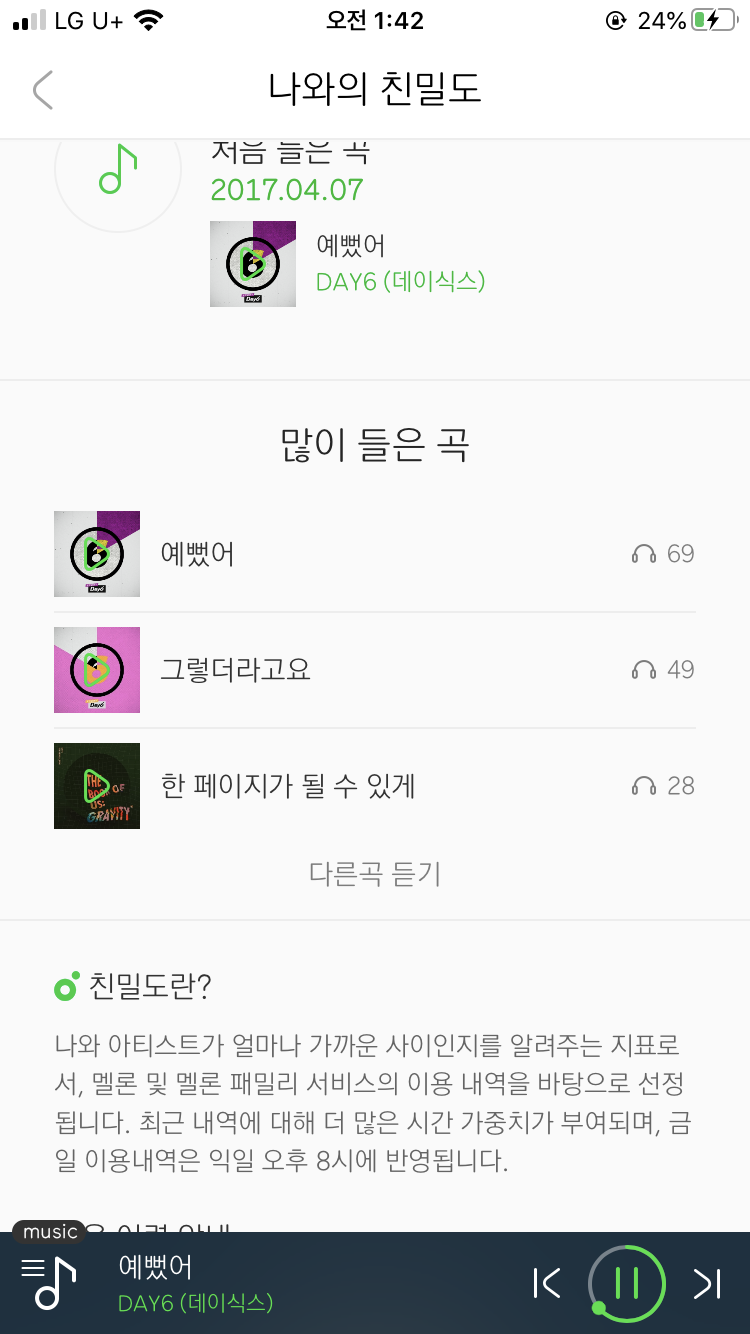Tap the 예뻤어 first-listened song artwork

tap(252, 263)
